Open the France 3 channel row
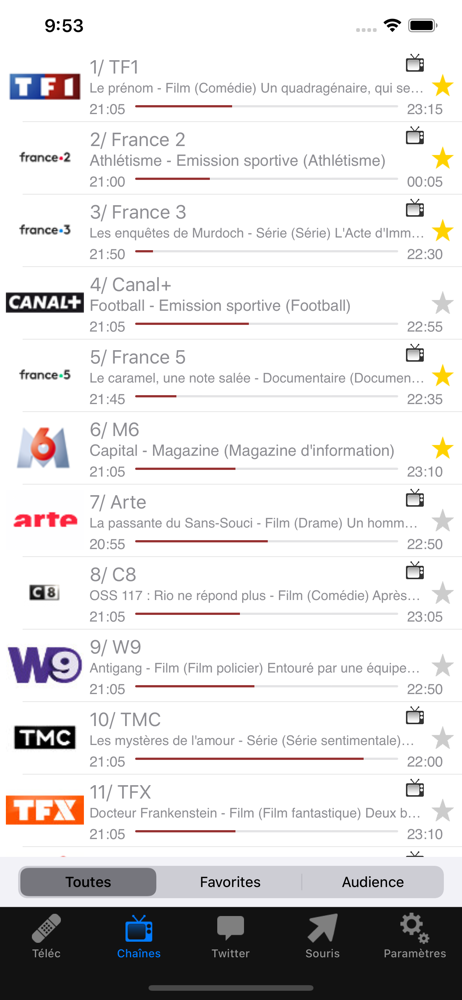Viewport: 462px width, 1000px height. [231, 231]
